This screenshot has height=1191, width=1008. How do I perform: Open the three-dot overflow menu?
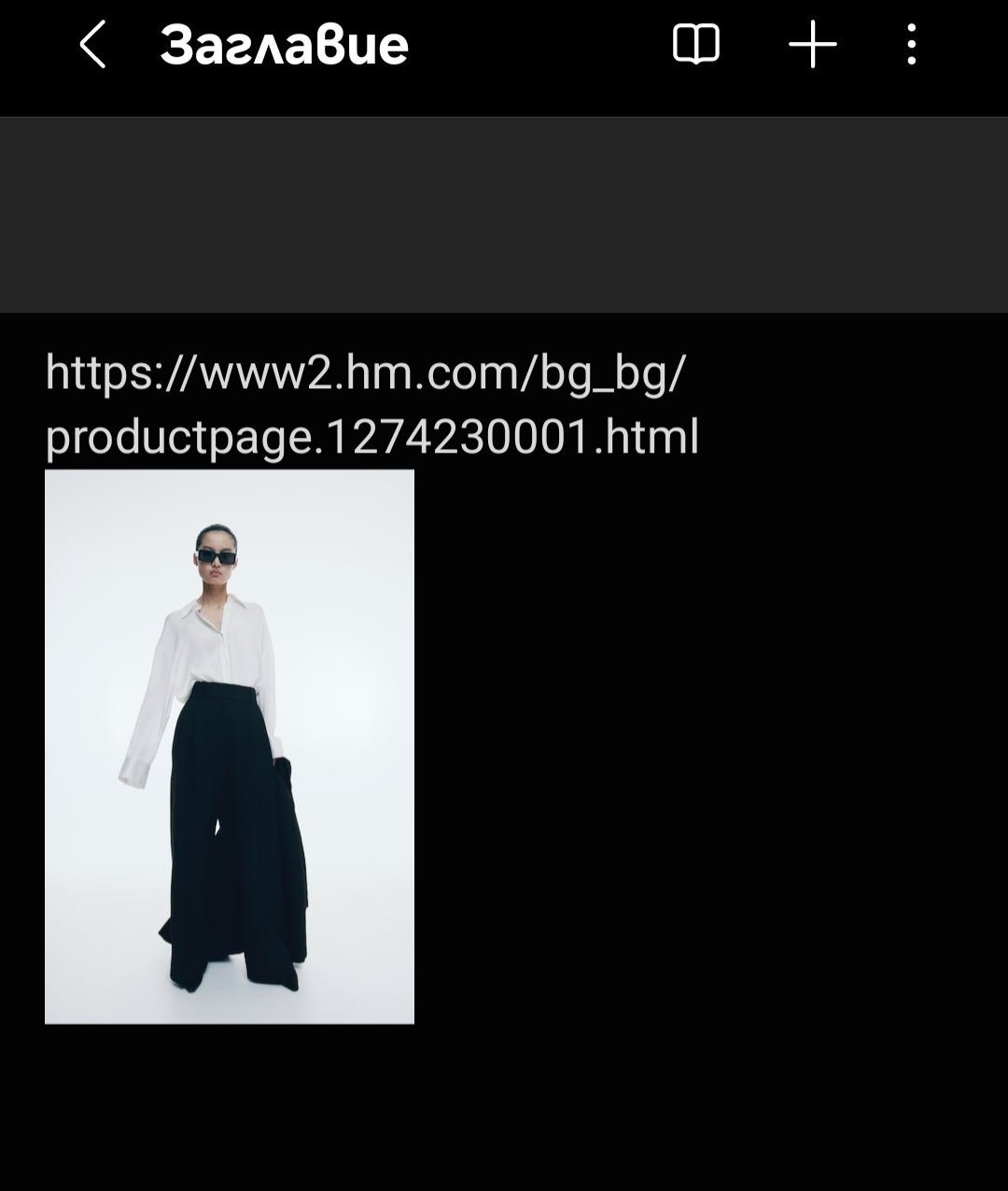tap(912, 45)
